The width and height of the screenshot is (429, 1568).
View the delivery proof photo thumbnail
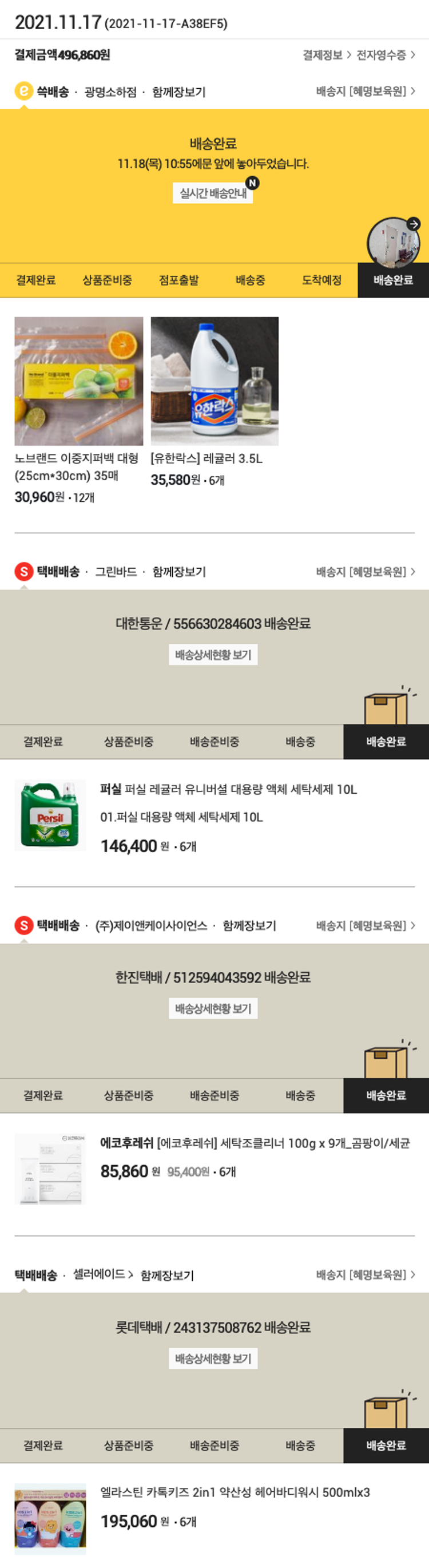[393, 241]
